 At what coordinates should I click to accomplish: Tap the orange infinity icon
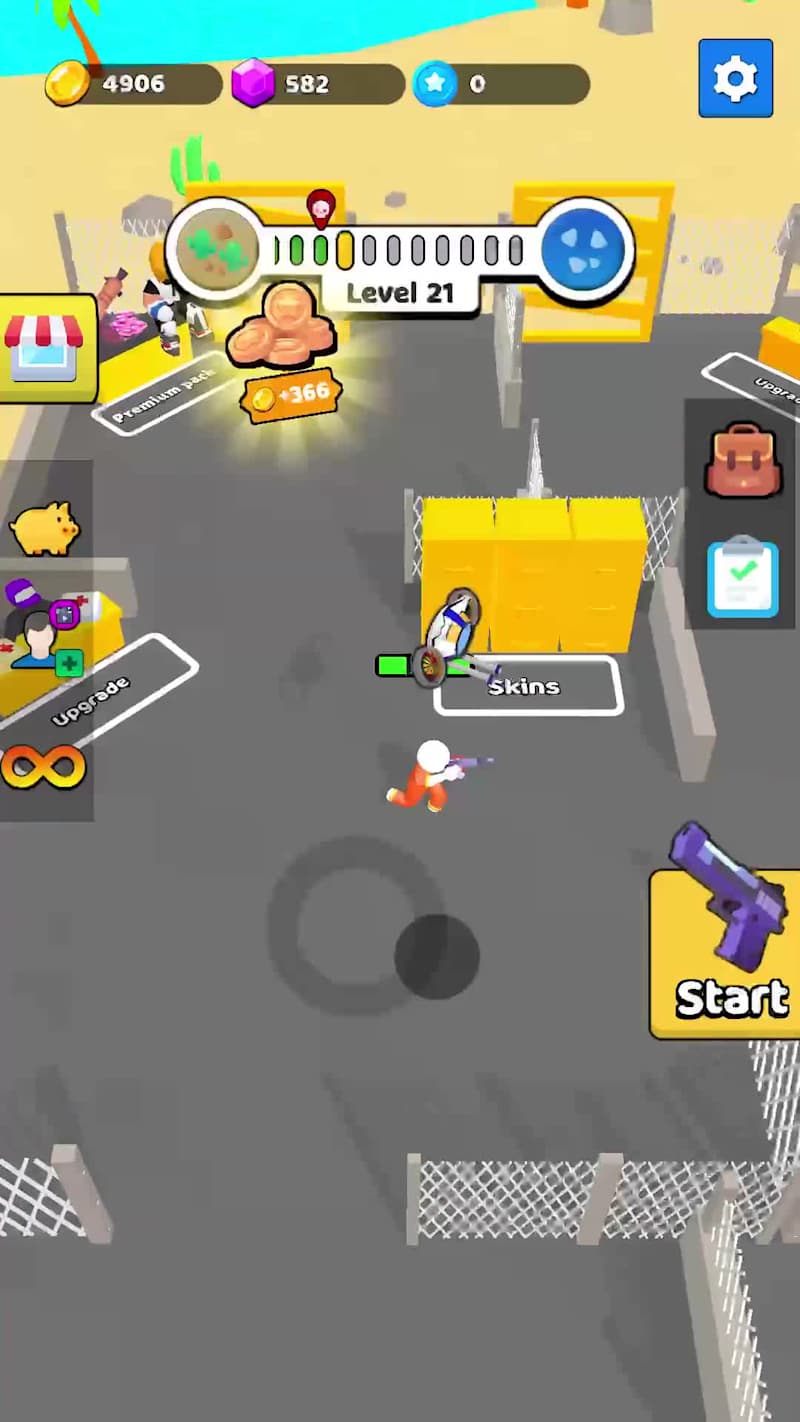43,768
